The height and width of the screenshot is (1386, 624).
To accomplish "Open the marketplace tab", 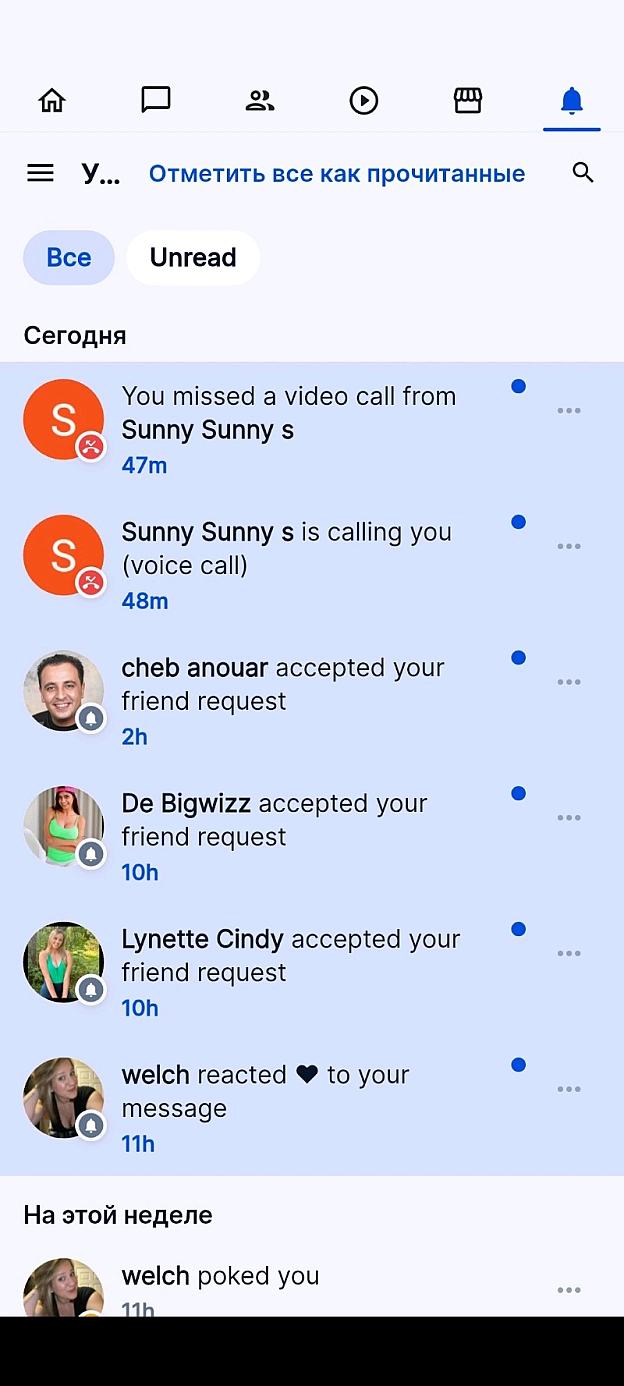I will coord(468,100).
